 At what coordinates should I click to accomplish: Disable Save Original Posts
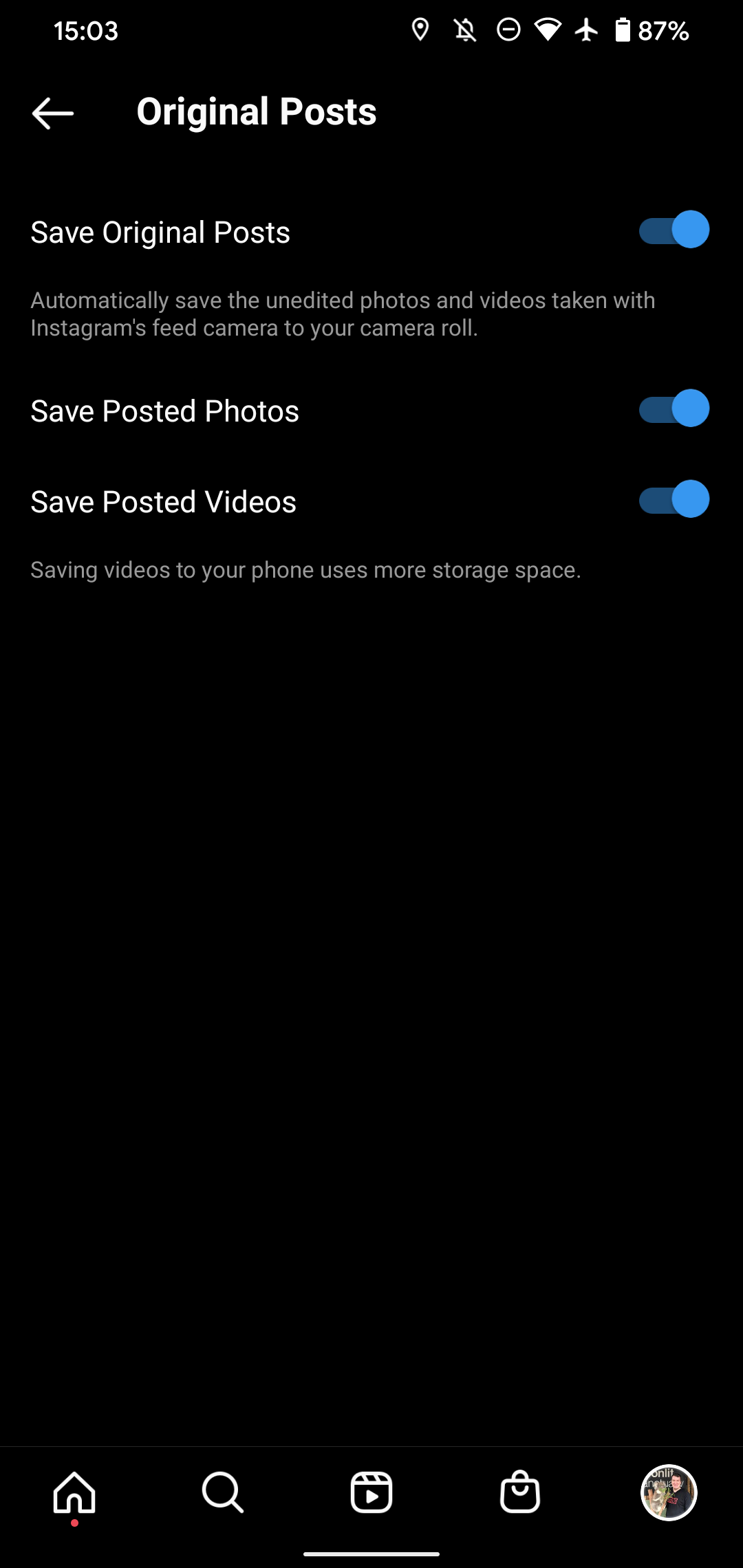coord(673,230)
